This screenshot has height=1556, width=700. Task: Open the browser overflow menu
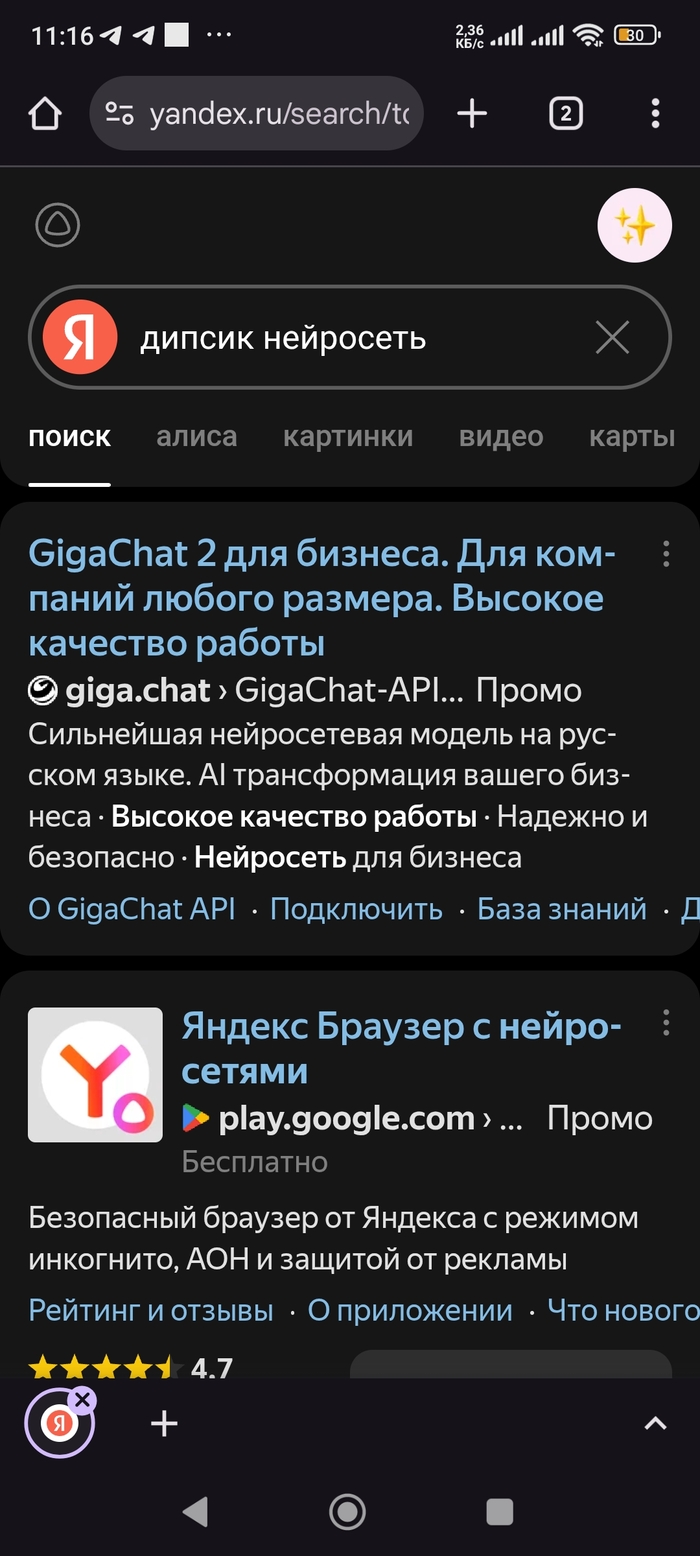pos(655,114)
